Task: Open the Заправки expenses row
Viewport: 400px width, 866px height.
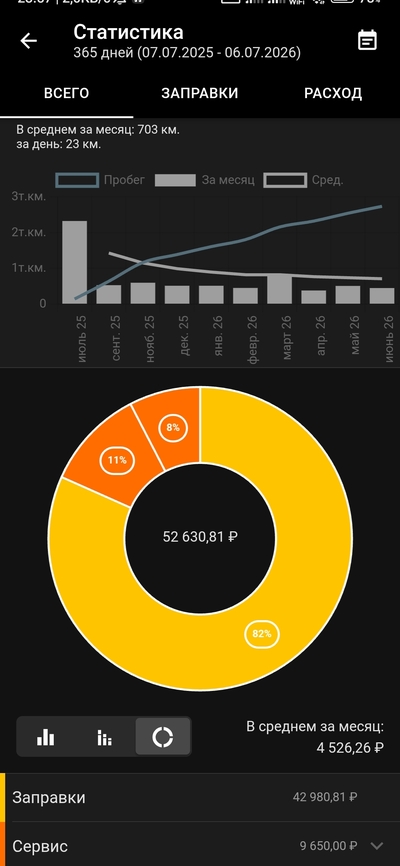Action: [200, 798]
